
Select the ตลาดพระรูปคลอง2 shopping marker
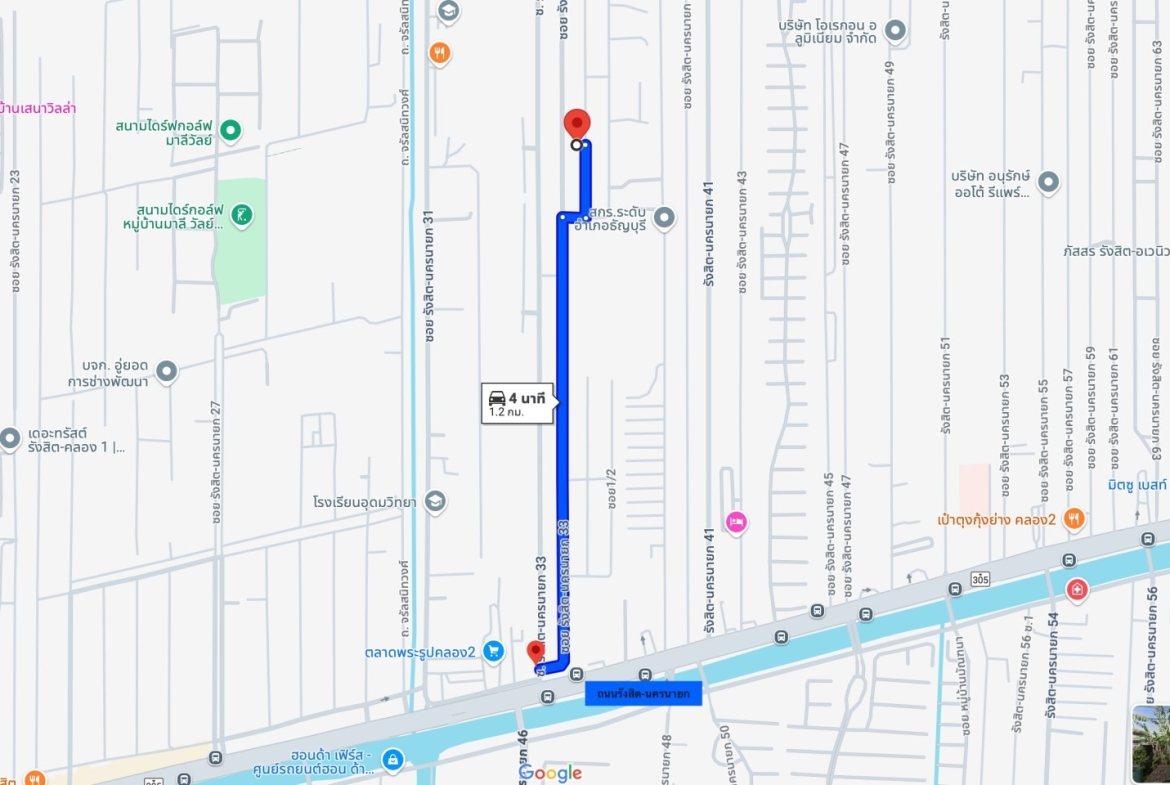point(493,652)
